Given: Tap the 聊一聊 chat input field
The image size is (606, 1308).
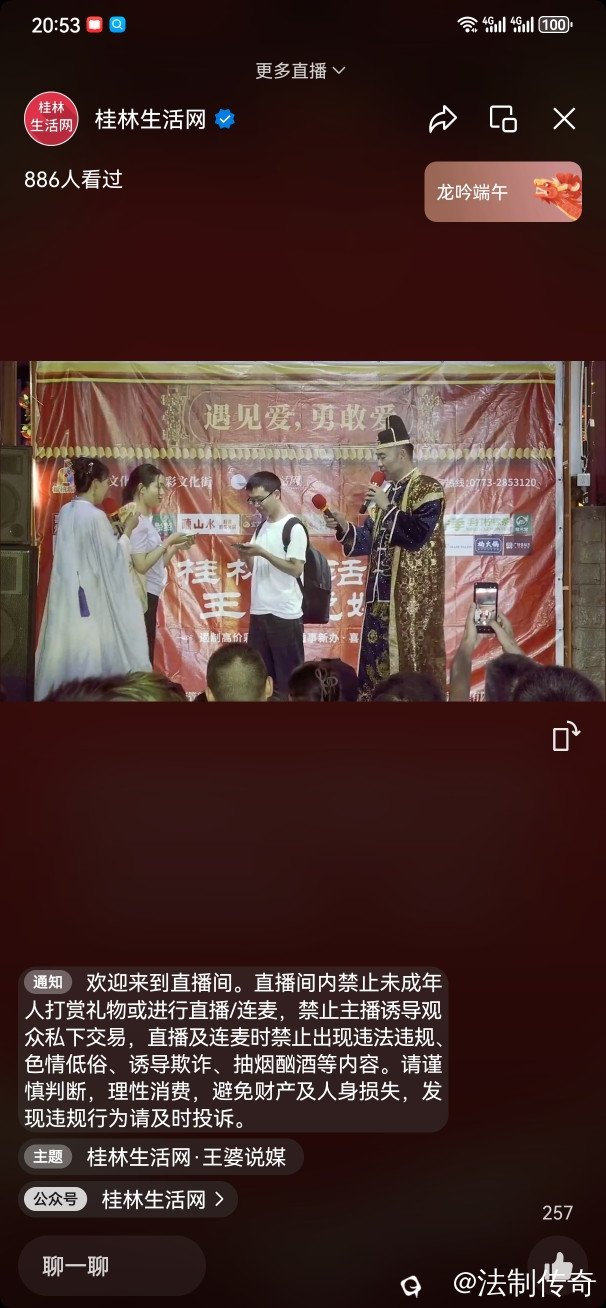Looking at the screenshot, I should pyautogui.click(x=110, y=1266).
